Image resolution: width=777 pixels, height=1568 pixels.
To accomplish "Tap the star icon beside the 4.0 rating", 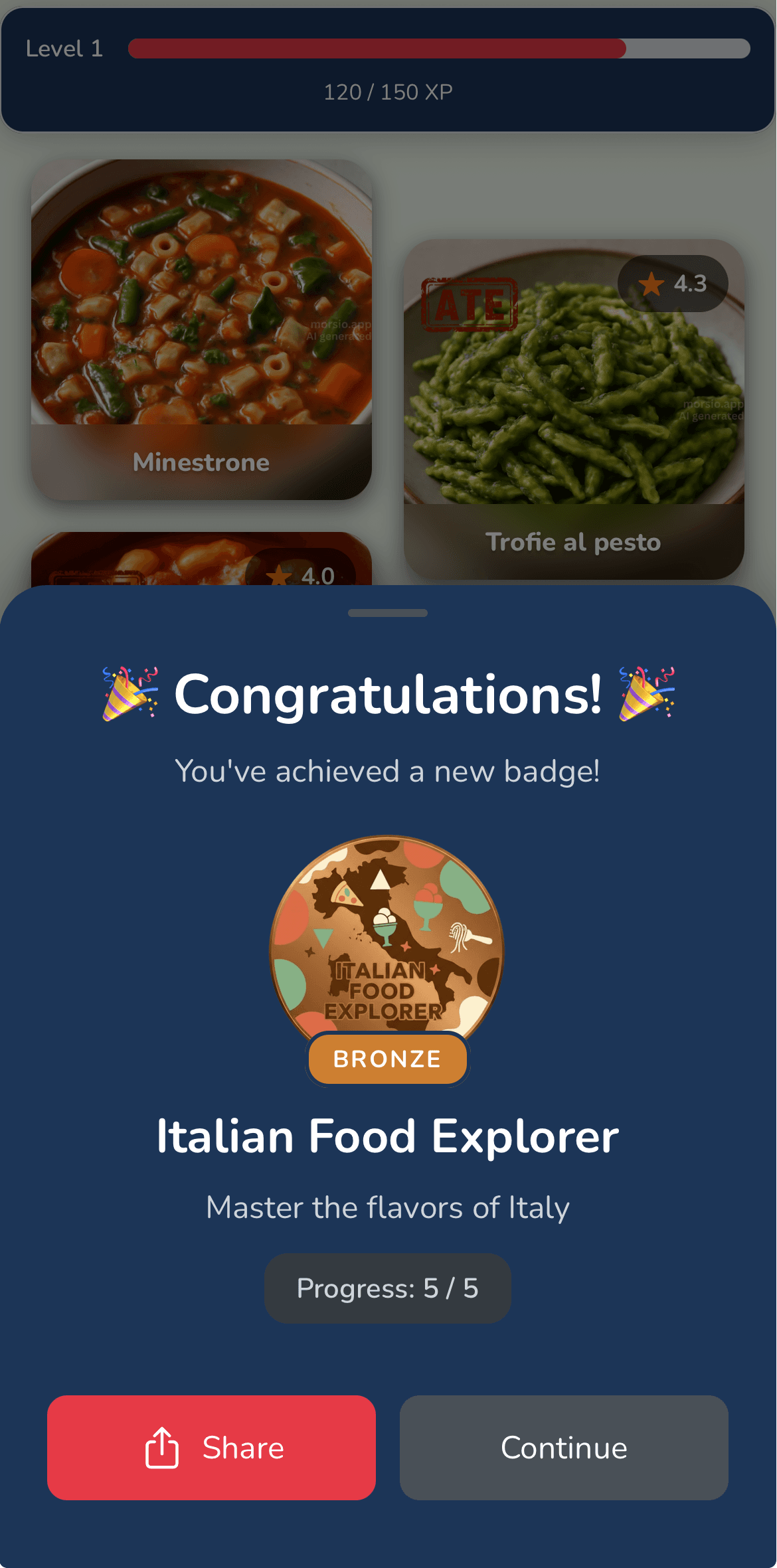I will tap(282, 575).
